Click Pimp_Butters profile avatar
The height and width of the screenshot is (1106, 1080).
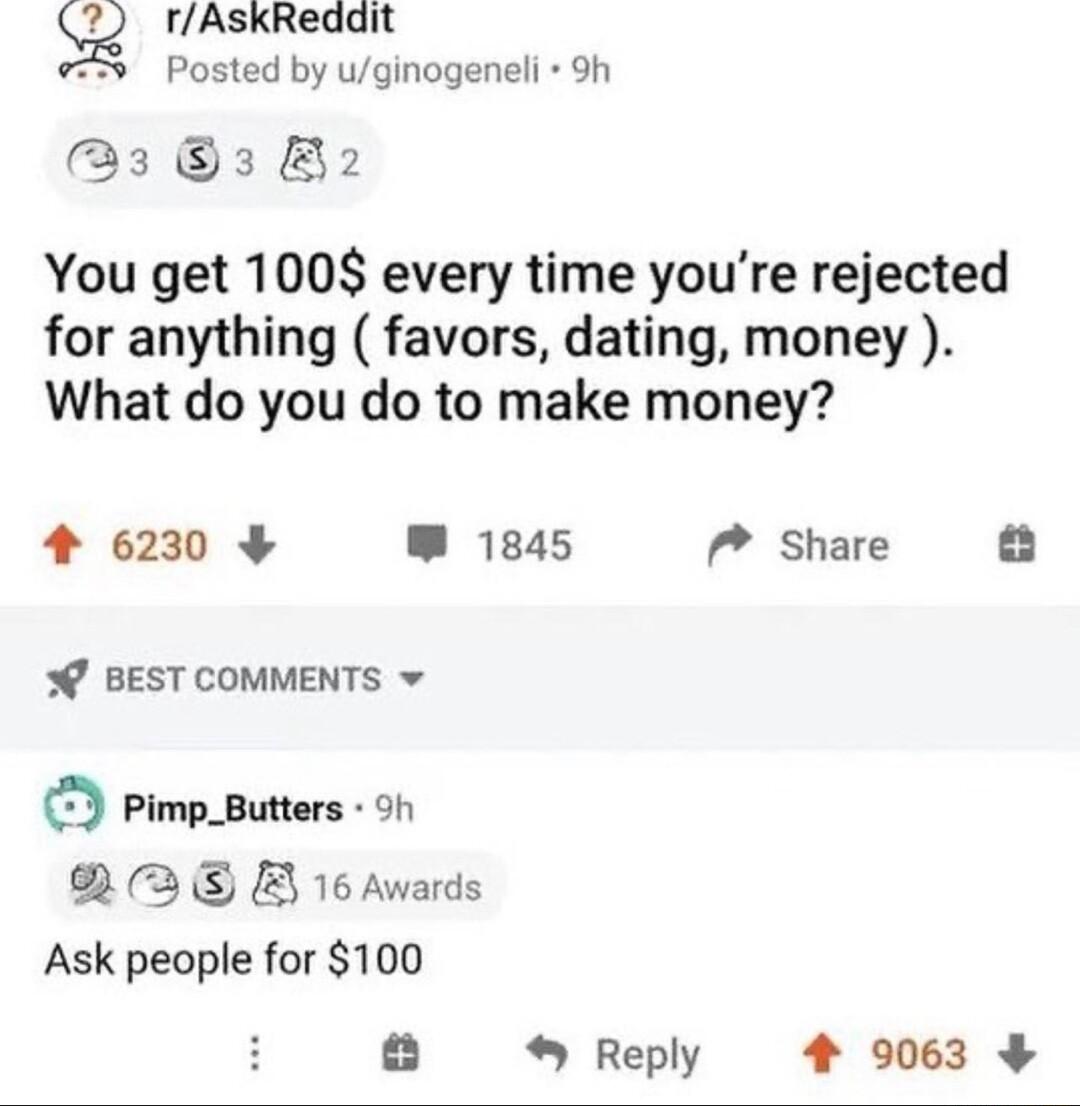[x=68, y=807]
